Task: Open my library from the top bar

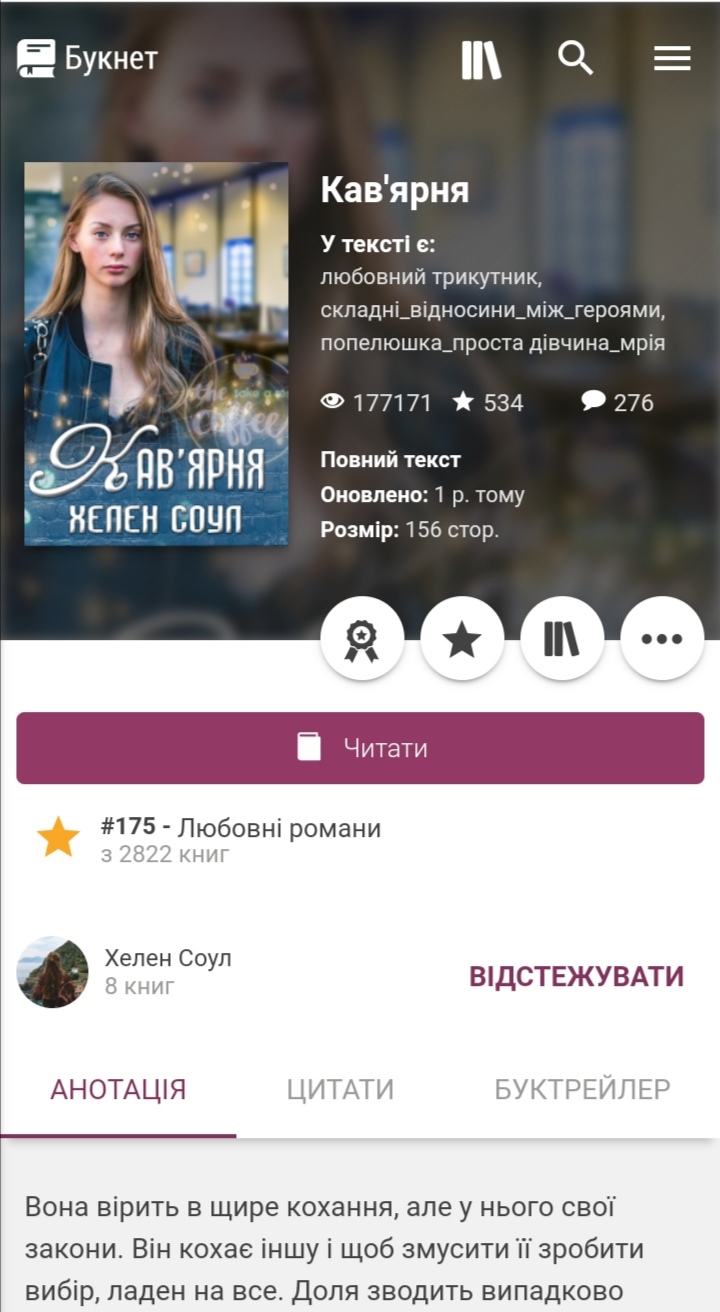Action: click(x=481, y=60)
